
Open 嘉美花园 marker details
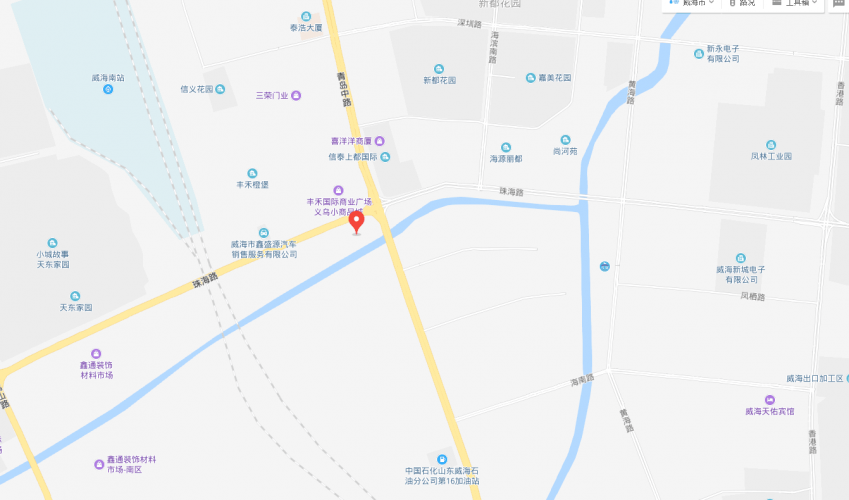(x=531, y=77)
